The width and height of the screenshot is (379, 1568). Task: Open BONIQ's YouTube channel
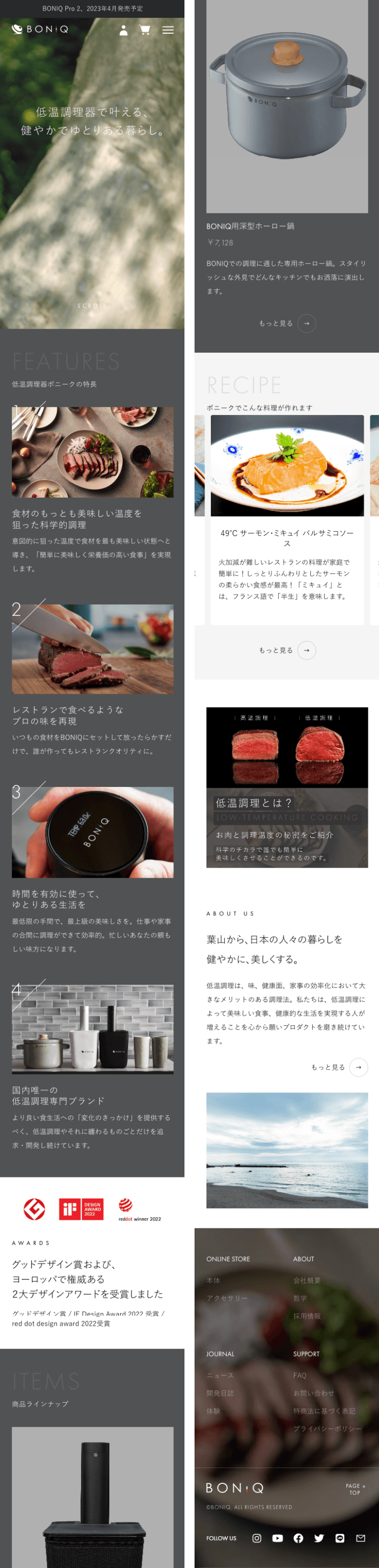point(278,1538)
